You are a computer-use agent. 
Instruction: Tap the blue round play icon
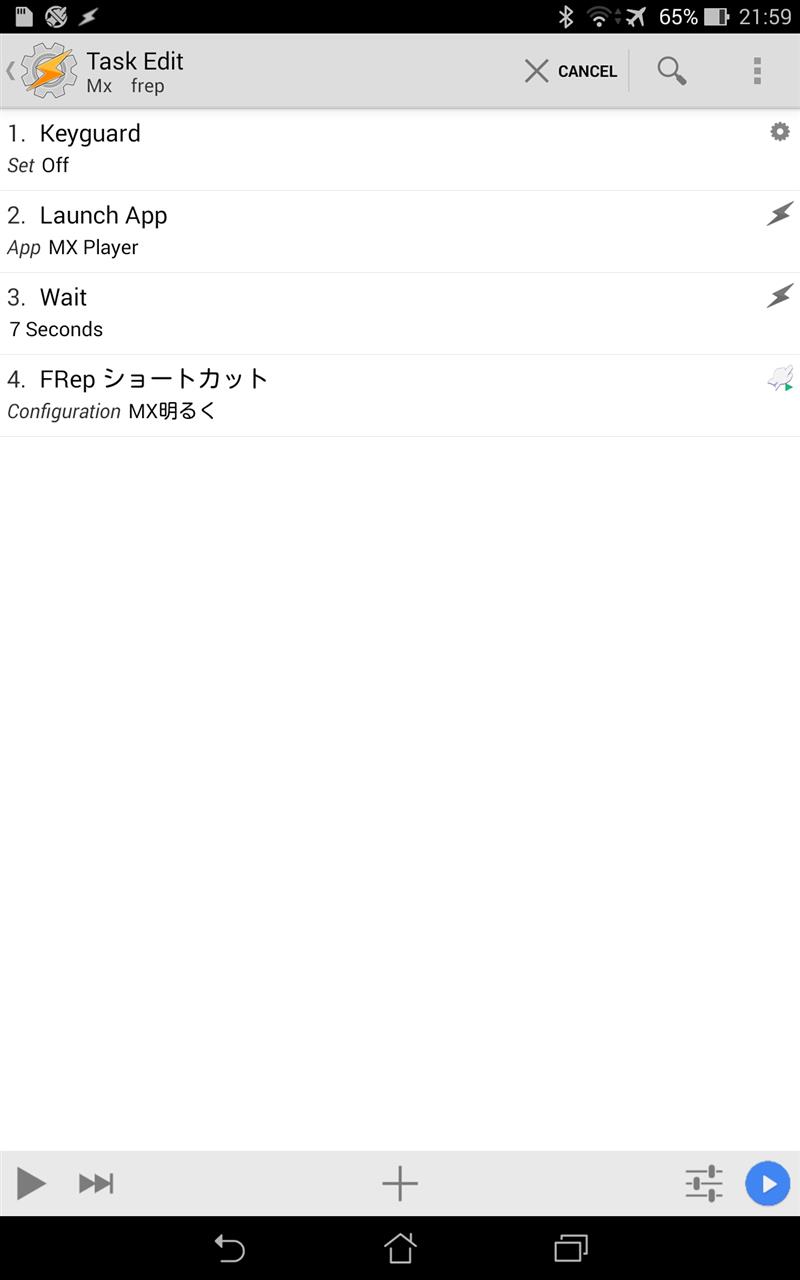768,1184
